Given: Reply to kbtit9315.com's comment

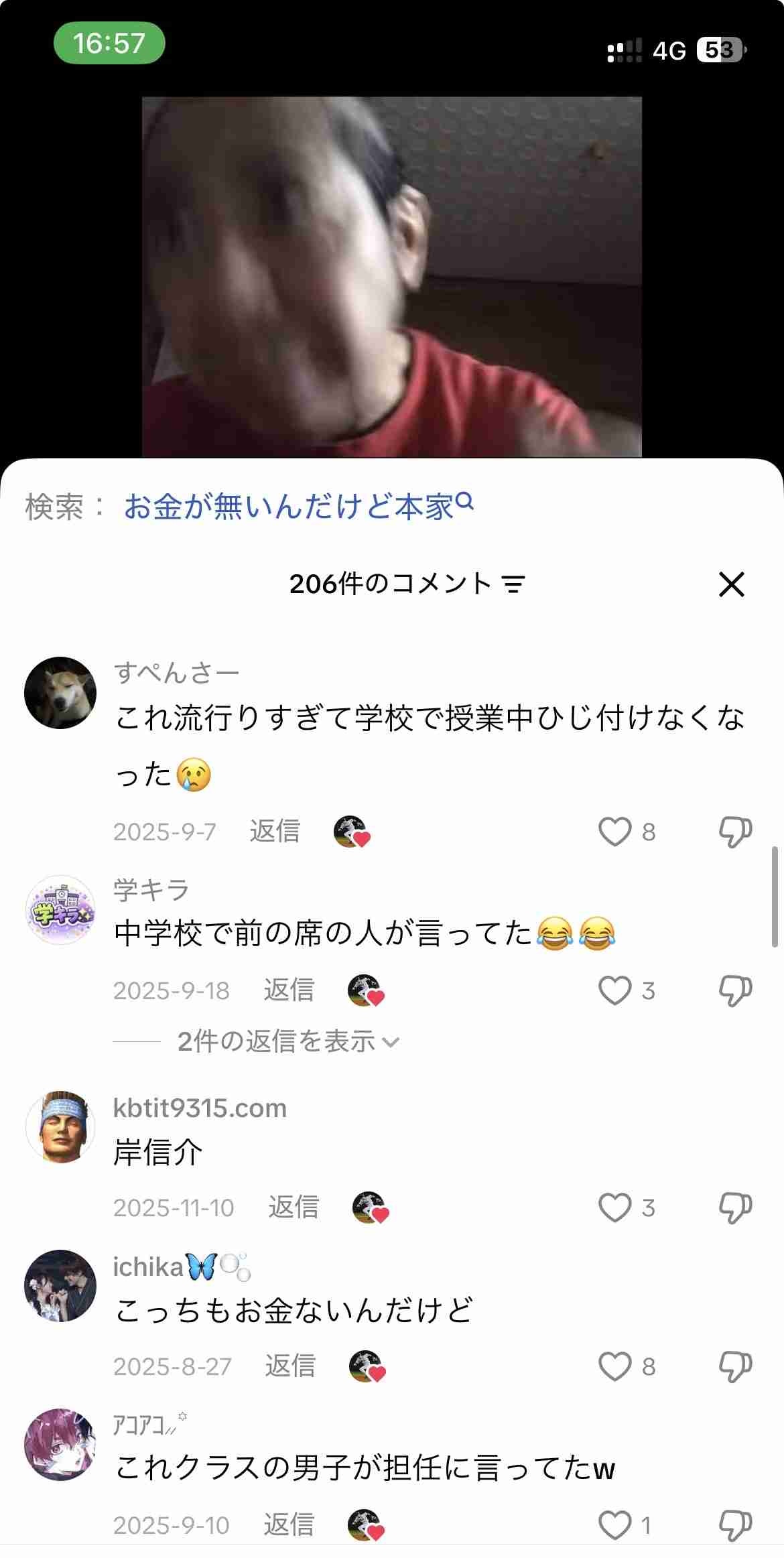Looking at the screenshot, I should 293,1208.
